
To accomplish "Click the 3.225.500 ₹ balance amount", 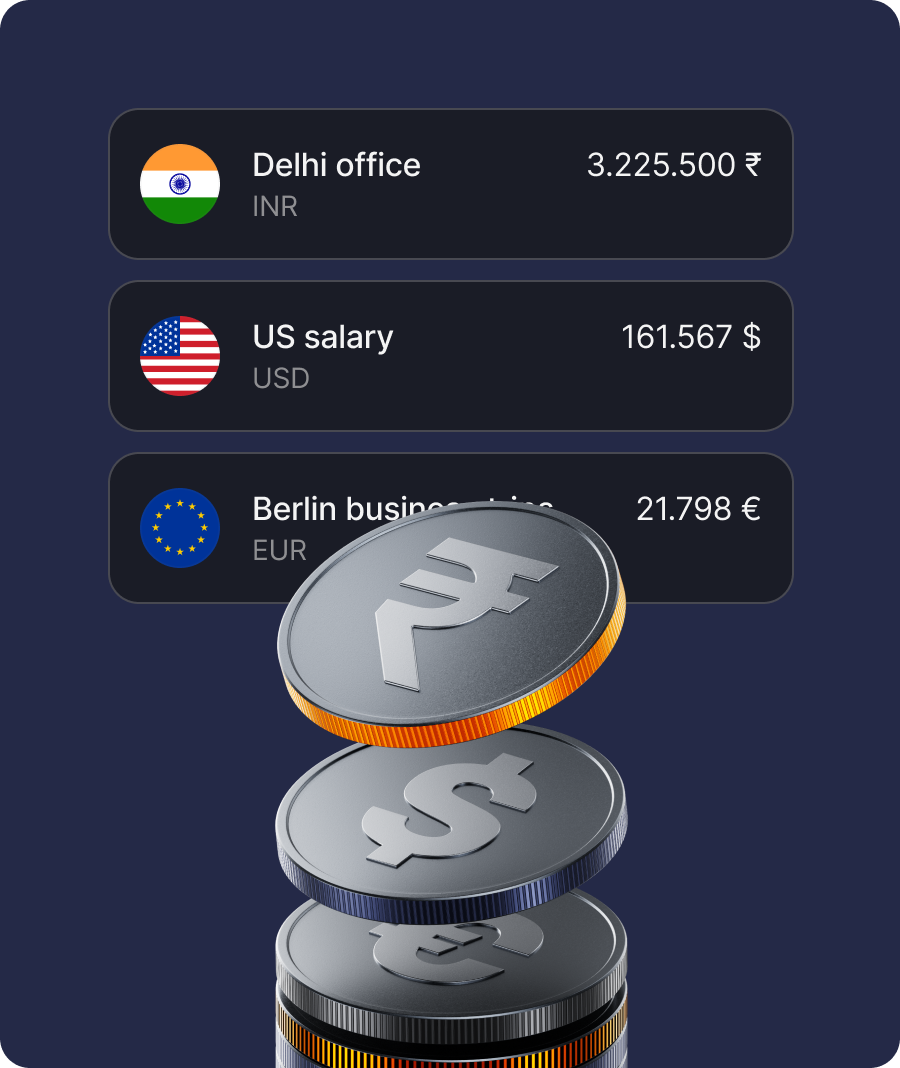I will coord(675,165).
